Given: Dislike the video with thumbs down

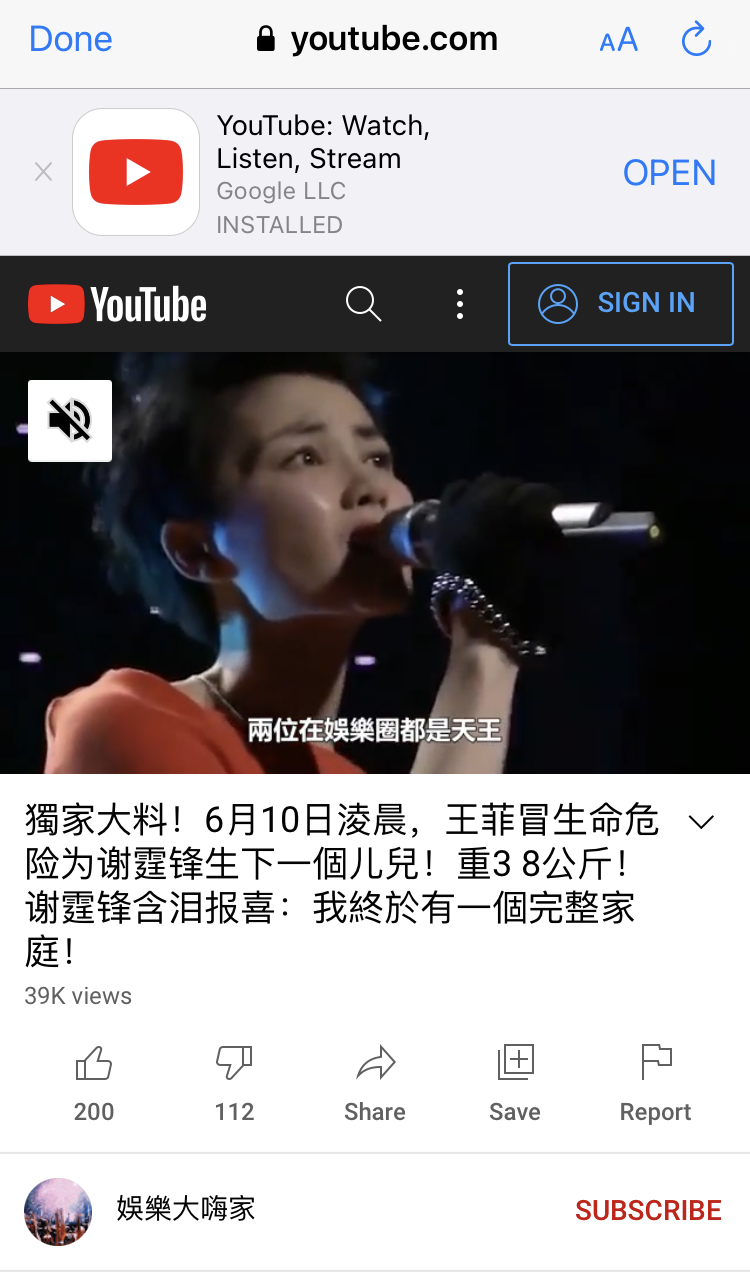Looking at the screenshot, I should [234, 1084].
